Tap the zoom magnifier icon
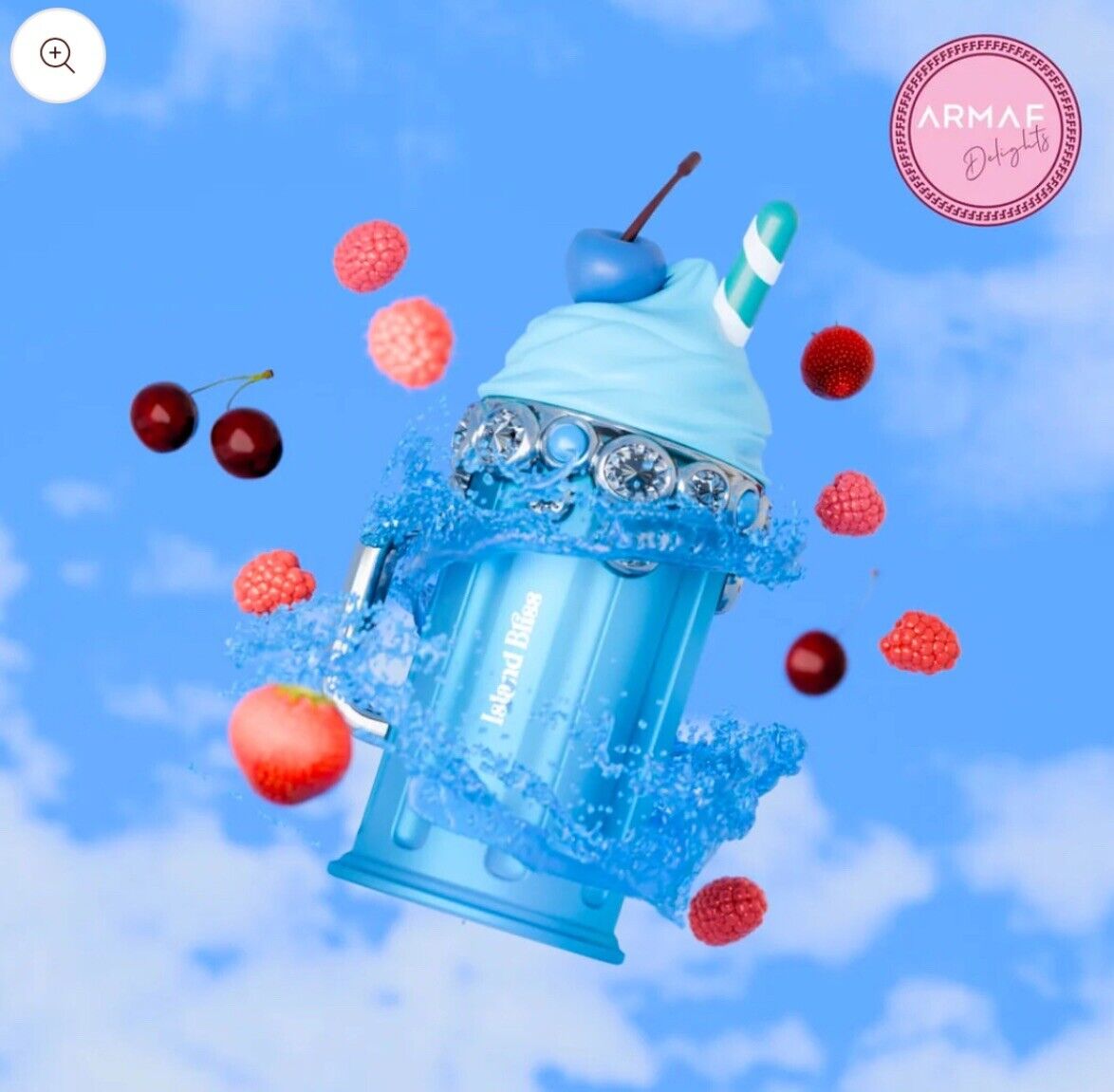 (x=58, y=56)
